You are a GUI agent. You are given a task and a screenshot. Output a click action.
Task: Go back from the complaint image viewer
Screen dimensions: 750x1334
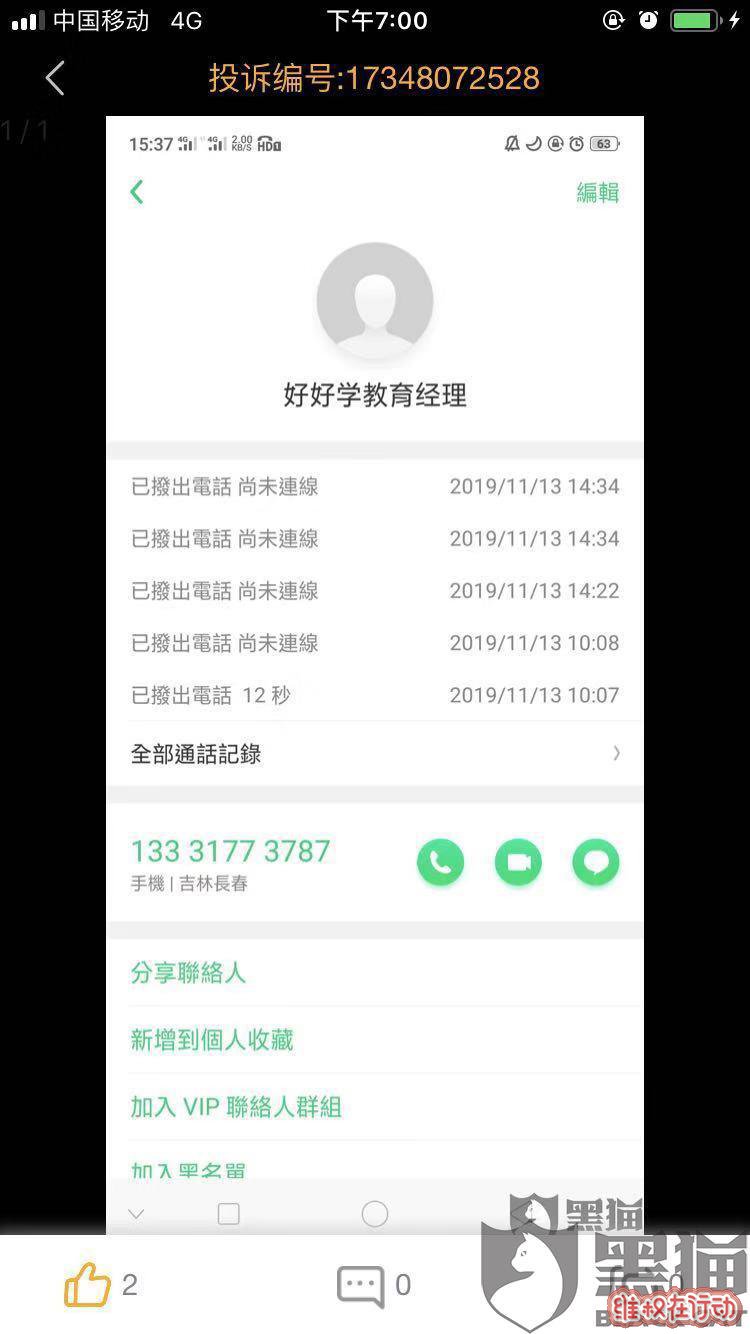click(55, 78)
